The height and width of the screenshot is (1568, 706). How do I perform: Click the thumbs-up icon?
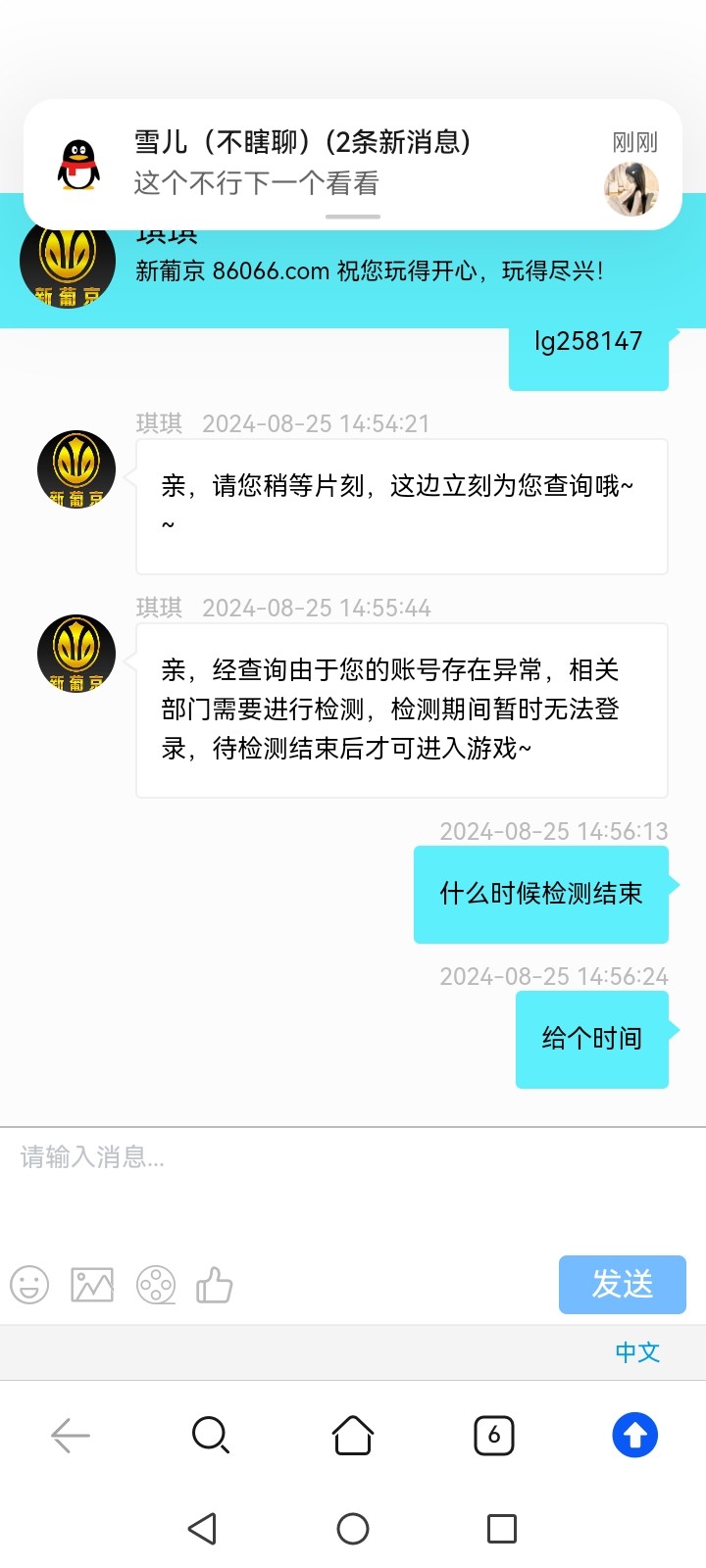(x=216, y=1286)
